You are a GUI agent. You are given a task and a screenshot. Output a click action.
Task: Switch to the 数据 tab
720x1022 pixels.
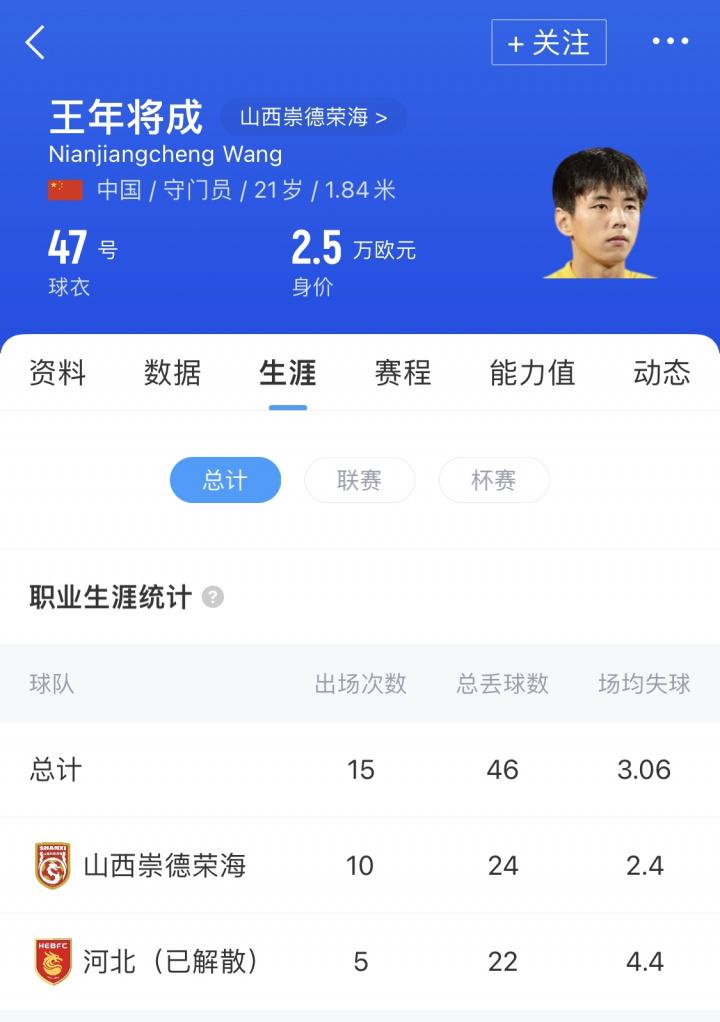coord(172,373)
